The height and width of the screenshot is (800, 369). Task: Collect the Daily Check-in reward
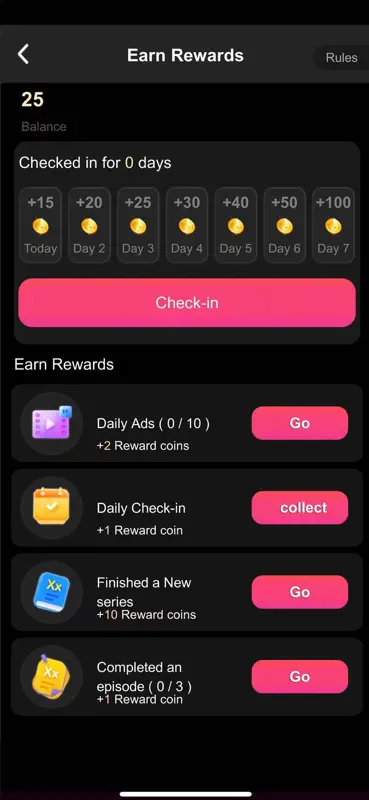(x=300, y=508)
